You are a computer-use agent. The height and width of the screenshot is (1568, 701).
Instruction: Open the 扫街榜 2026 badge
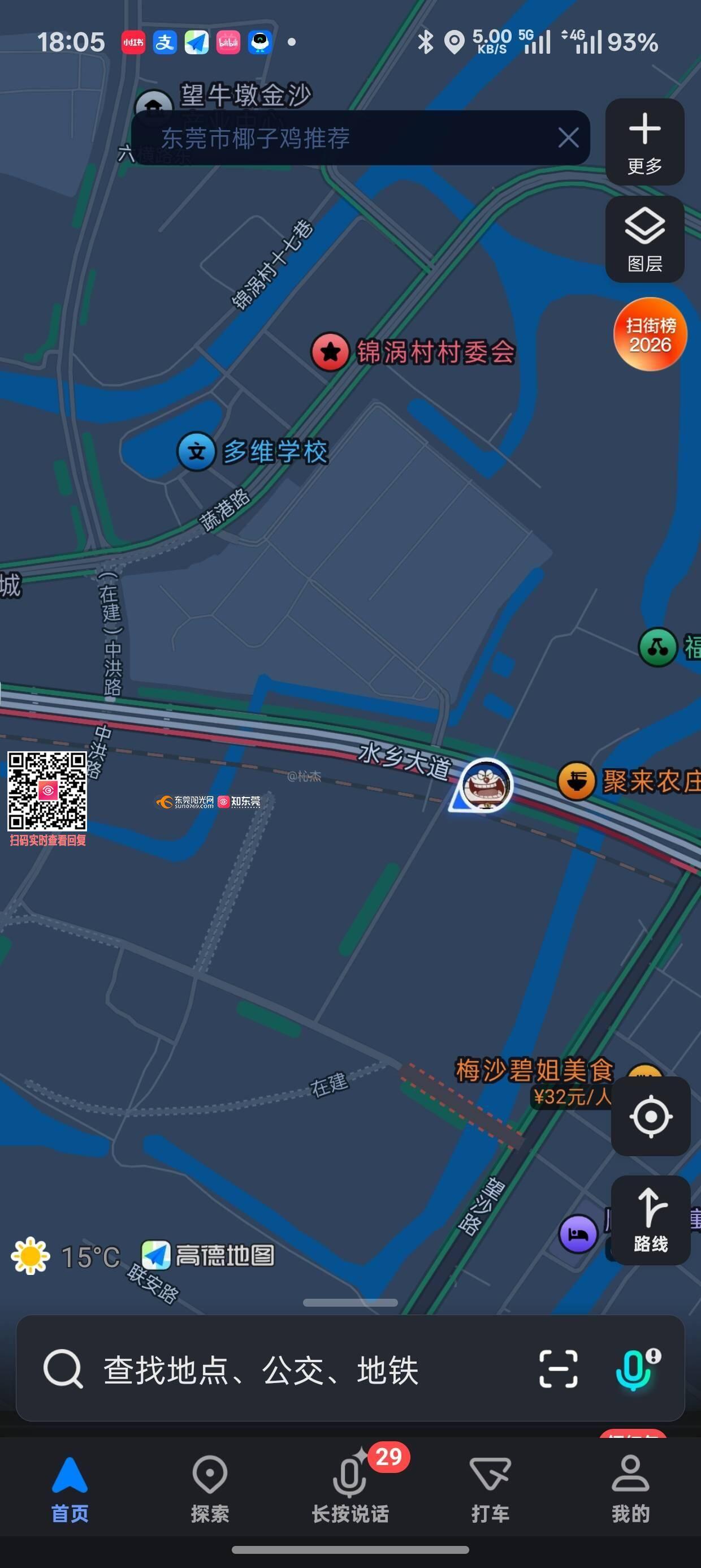(650, 334)
